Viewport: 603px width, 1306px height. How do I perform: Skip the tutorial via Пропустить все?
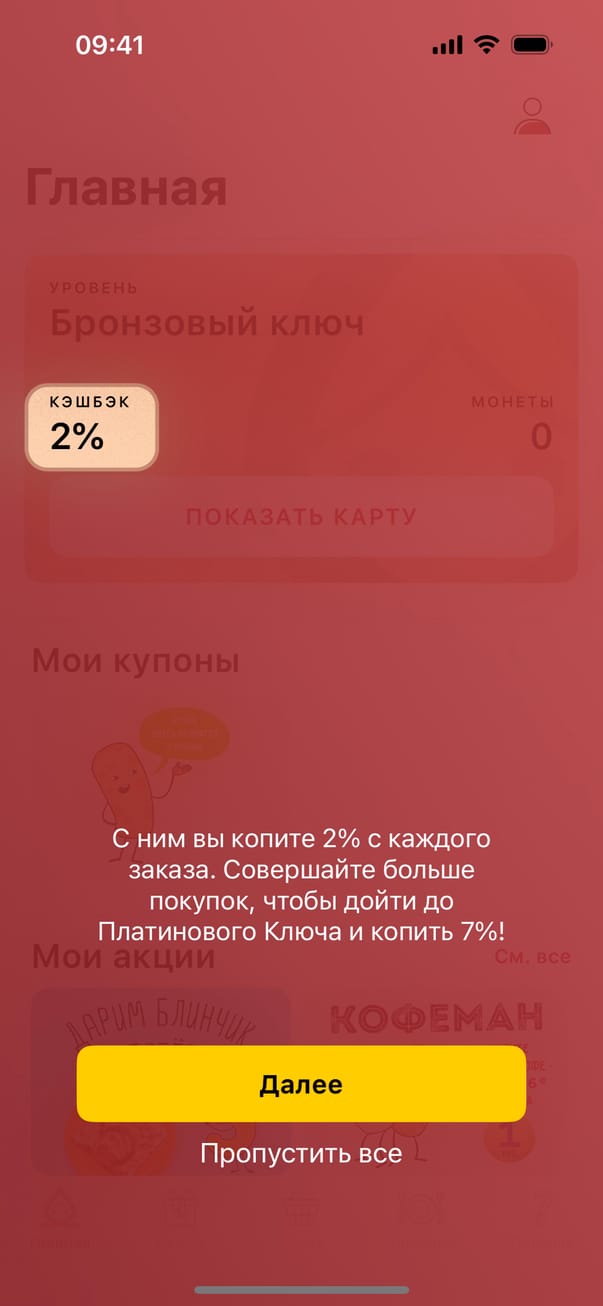click(301, 1154)
